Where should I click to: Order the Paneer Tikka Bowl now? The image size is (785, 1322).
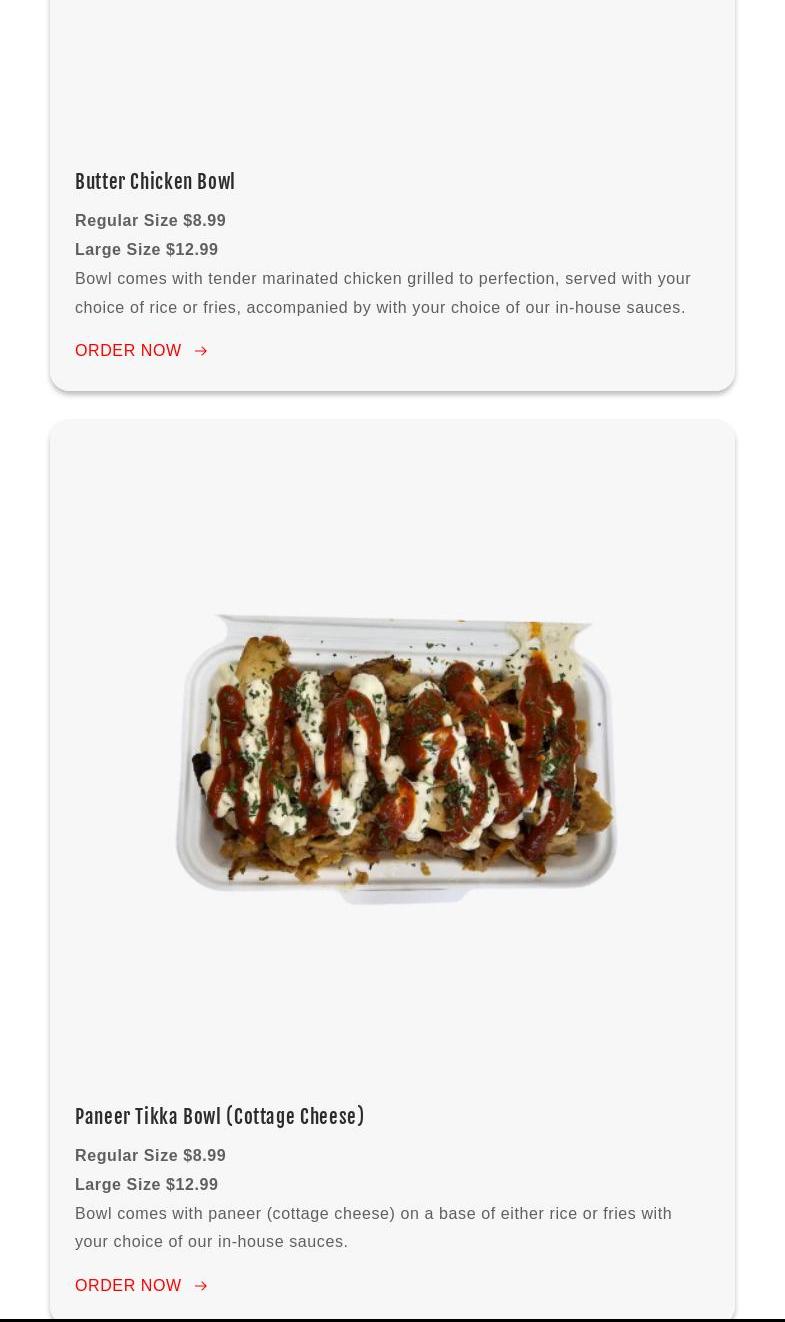click(141, 1286)
